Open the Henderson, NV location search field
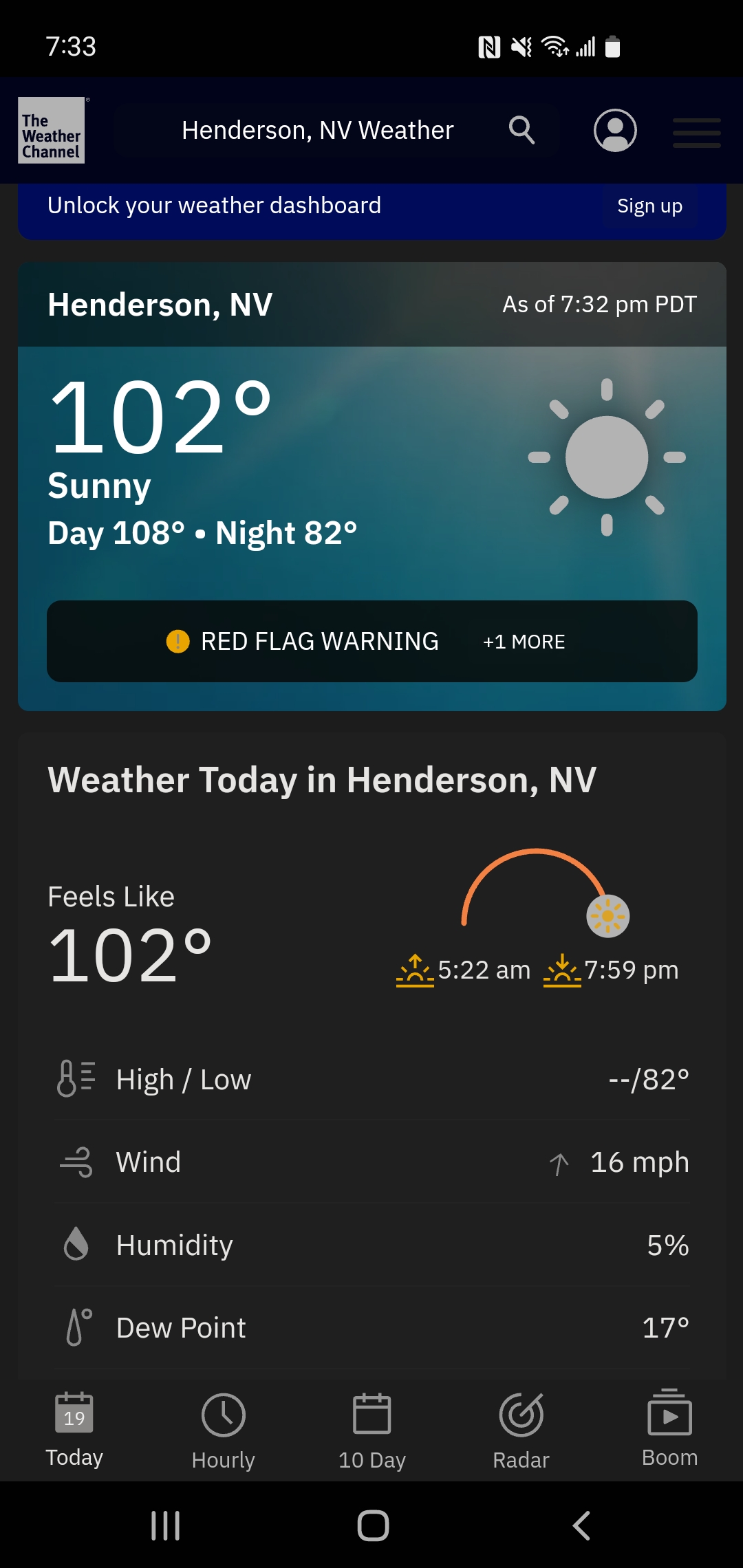Viewport: 743px width, 1568px height. pos(336,130)
